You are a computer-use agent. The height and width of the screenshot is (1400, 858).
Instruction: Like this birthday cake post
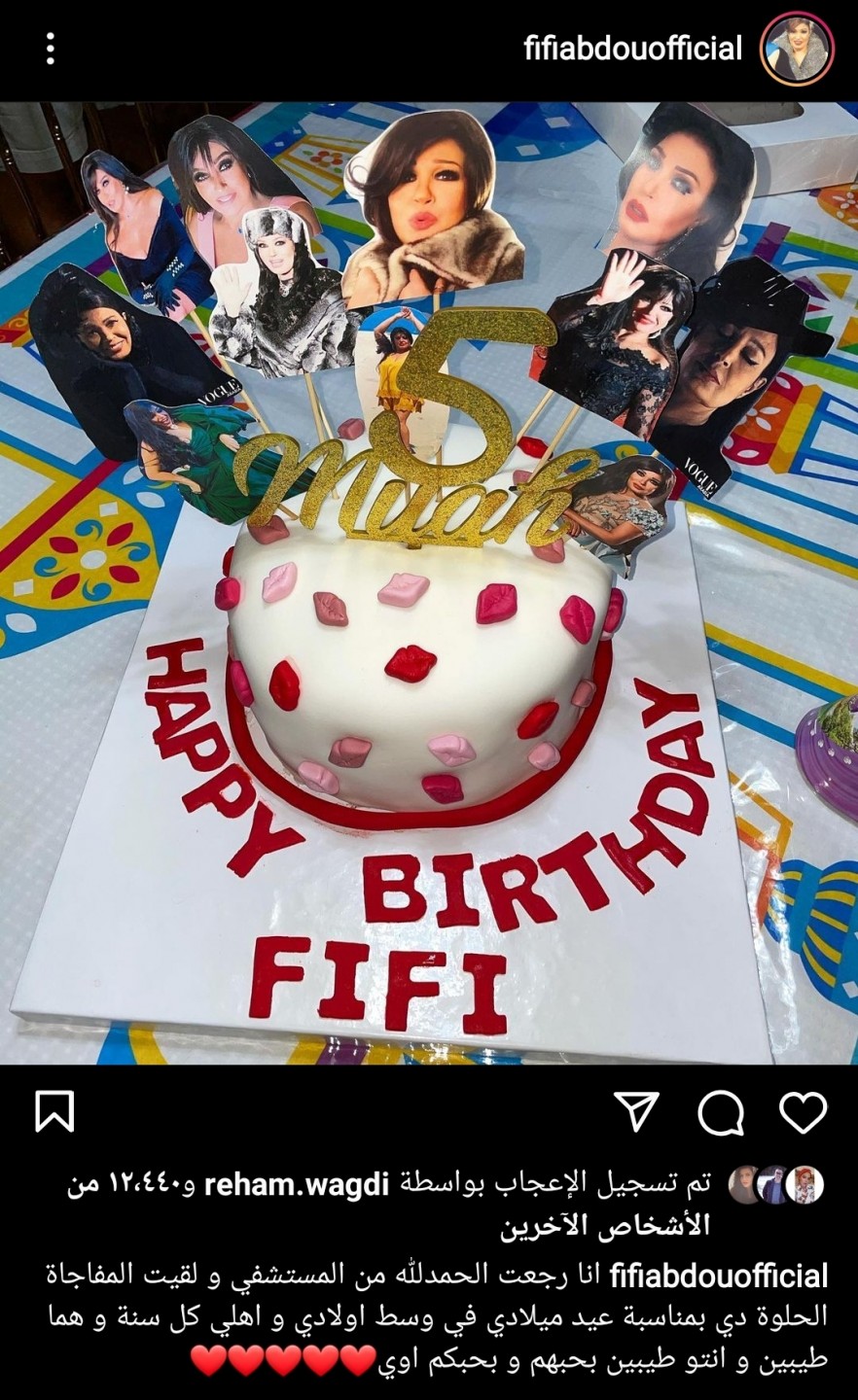click(x=804, y=1111)
